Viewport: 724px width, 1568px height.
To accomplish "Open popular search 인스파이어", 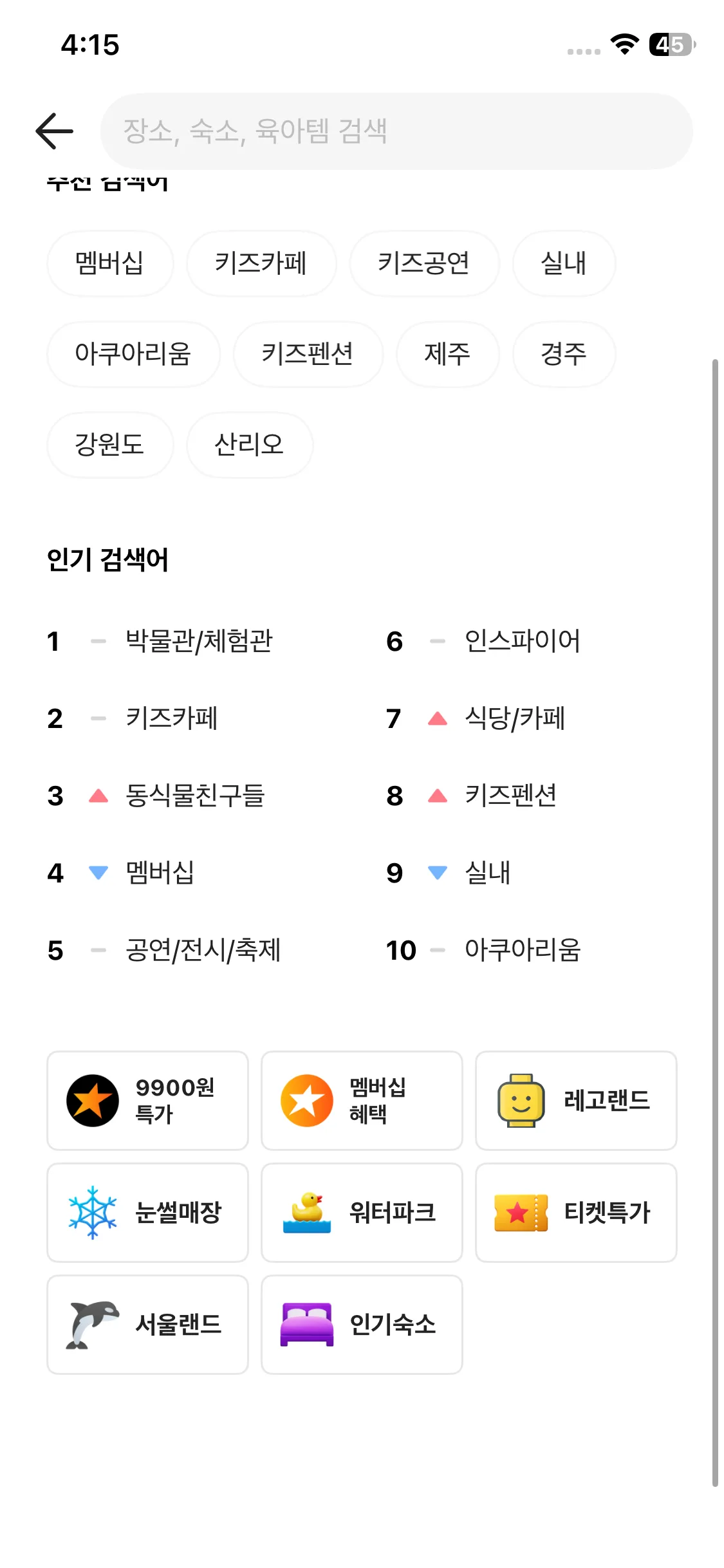I will coord(523,641).
